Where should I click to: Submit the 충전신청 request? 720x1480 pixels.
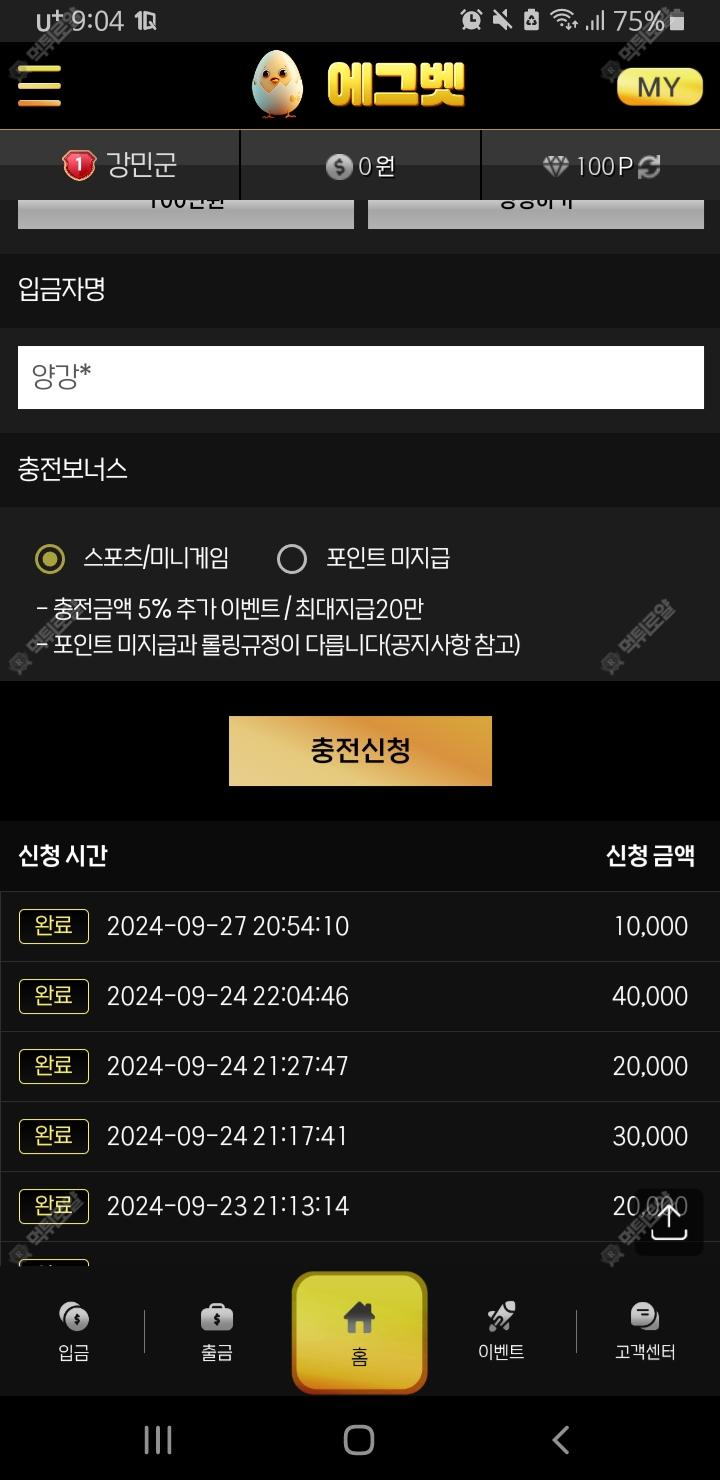360,751
